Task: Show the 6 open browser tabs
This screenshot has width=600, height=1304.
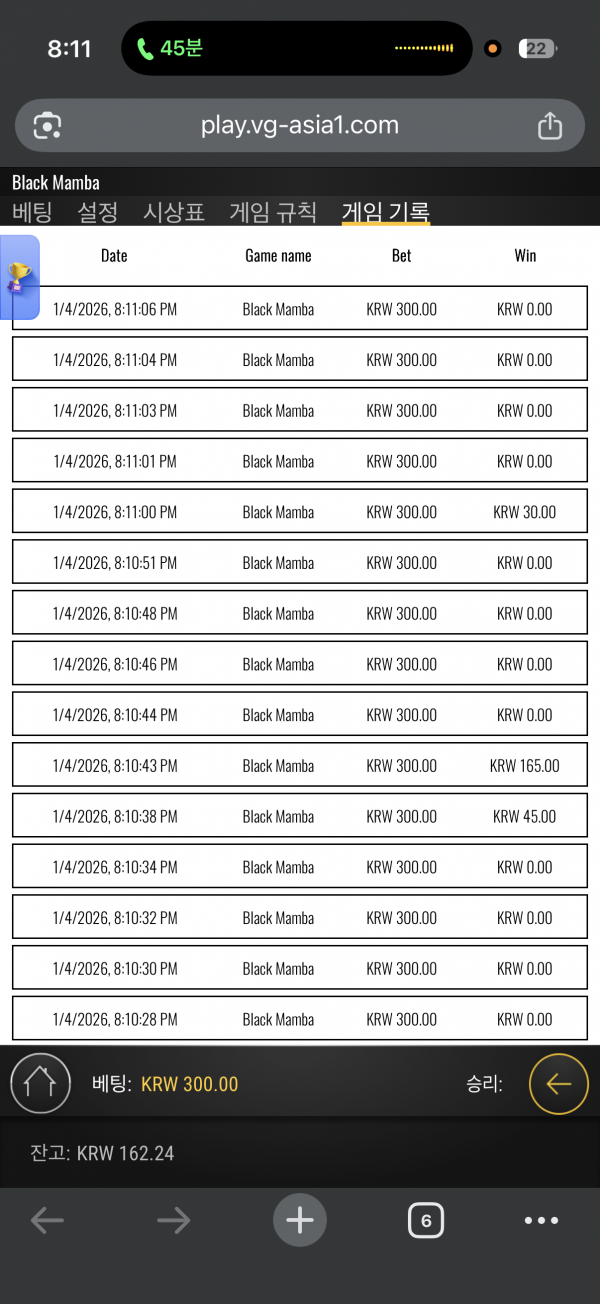Action: [426, 1220]
